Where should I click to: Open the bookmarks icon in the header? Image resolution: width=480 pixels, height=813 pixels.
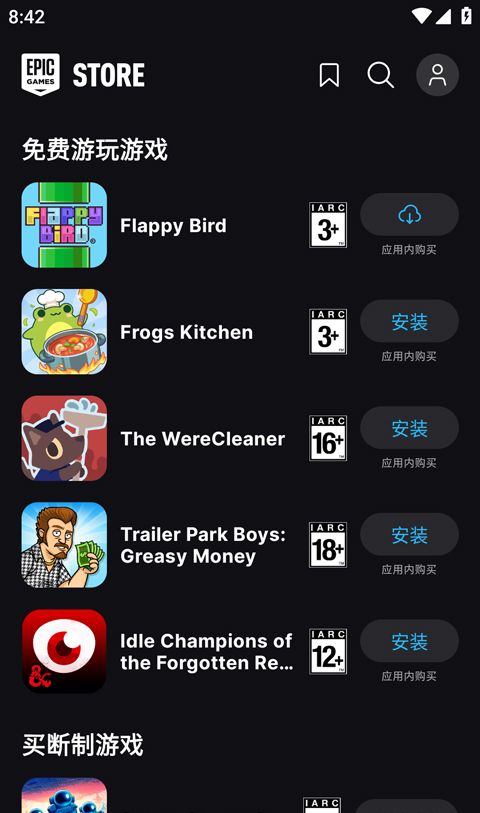[x=329, y=75]
